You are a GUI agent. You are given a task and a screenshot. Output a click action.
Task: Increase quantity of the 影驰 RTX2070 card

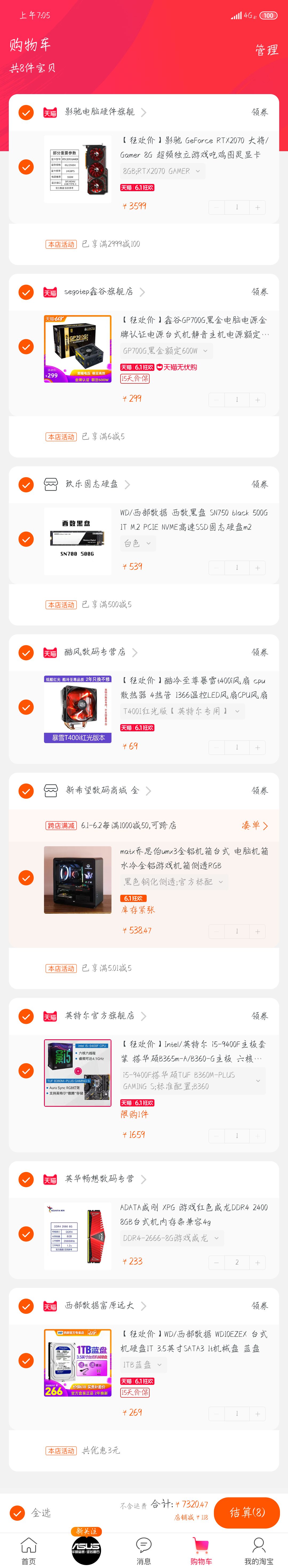[258, 208]
